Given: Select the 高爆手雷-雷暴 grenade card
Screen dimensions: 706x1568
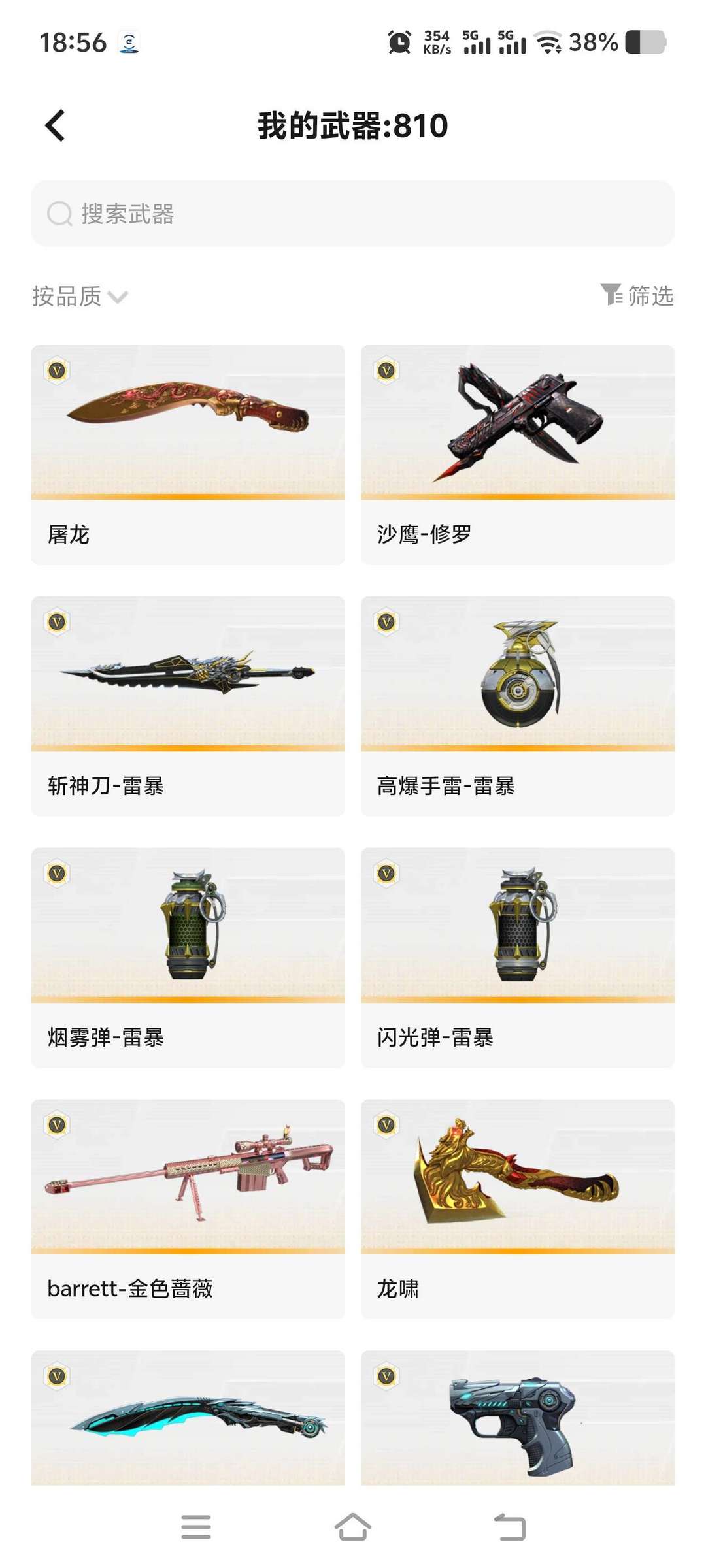Looking at the screenshot, I should coord(517,706).
